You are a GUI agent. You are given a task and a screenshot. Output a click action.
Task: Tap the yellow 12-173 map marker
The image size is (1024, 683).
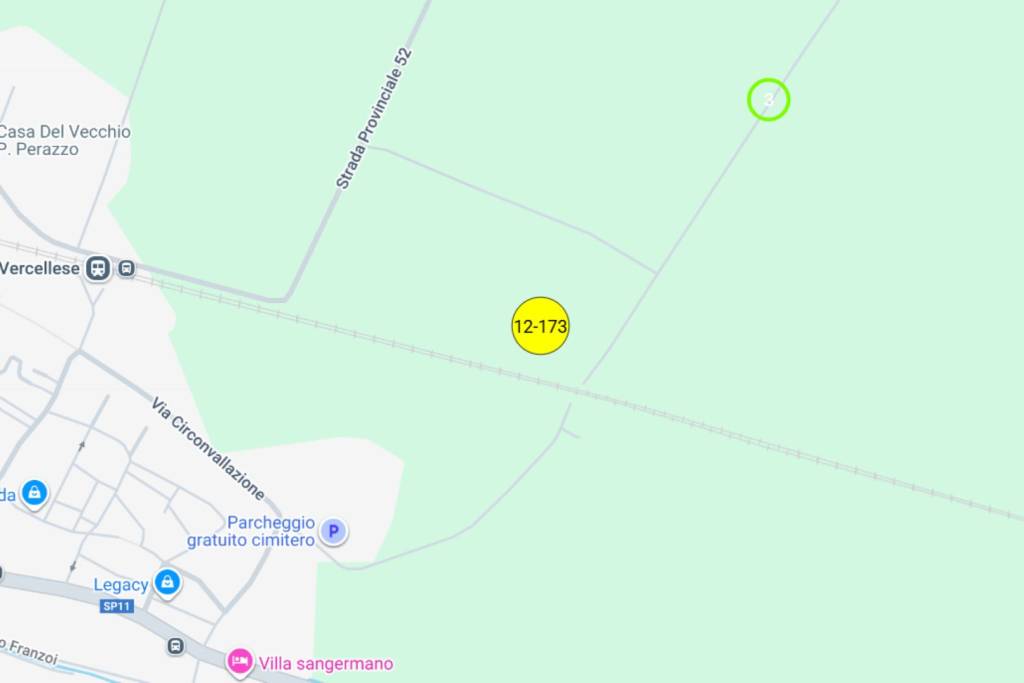click(x=540, y=326)
